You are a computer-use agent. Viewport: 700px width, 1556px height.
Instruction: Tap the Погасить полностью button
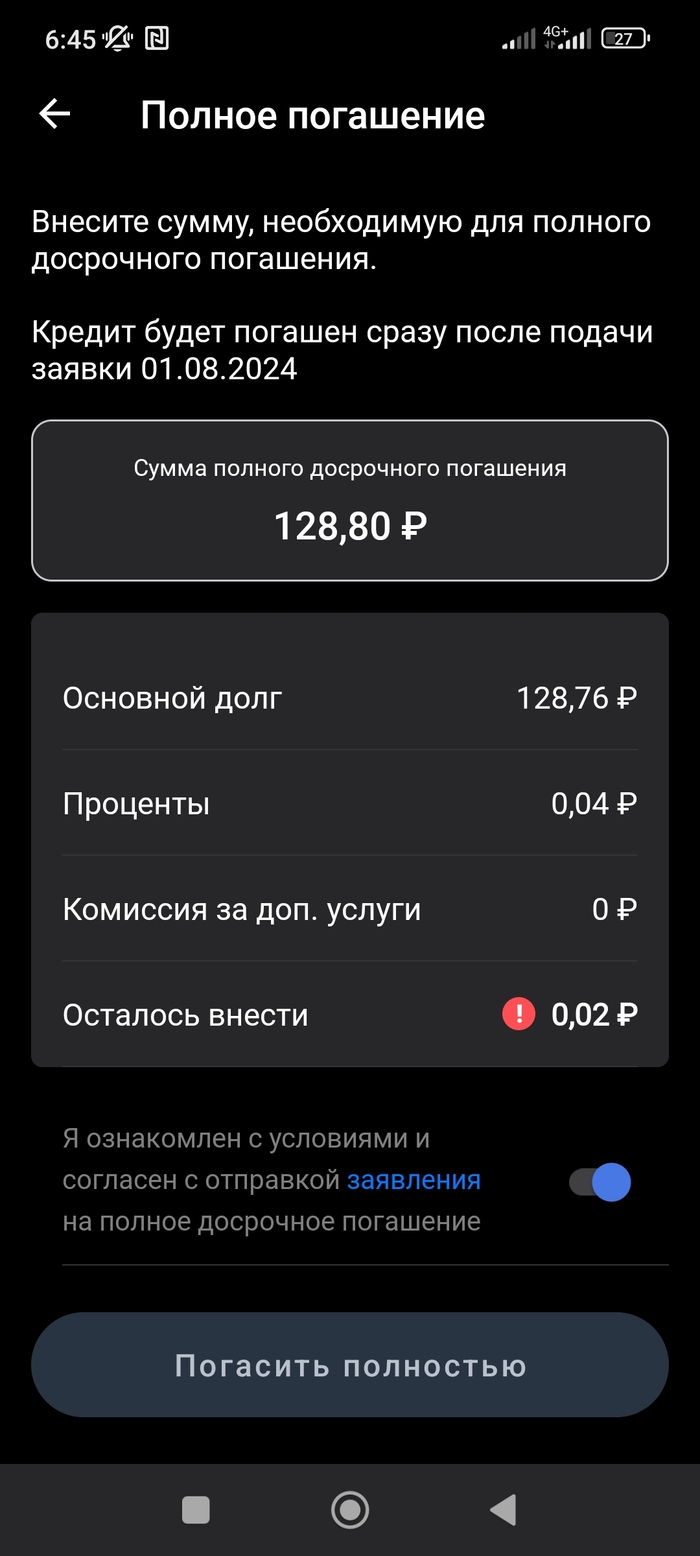[350, 1365]
